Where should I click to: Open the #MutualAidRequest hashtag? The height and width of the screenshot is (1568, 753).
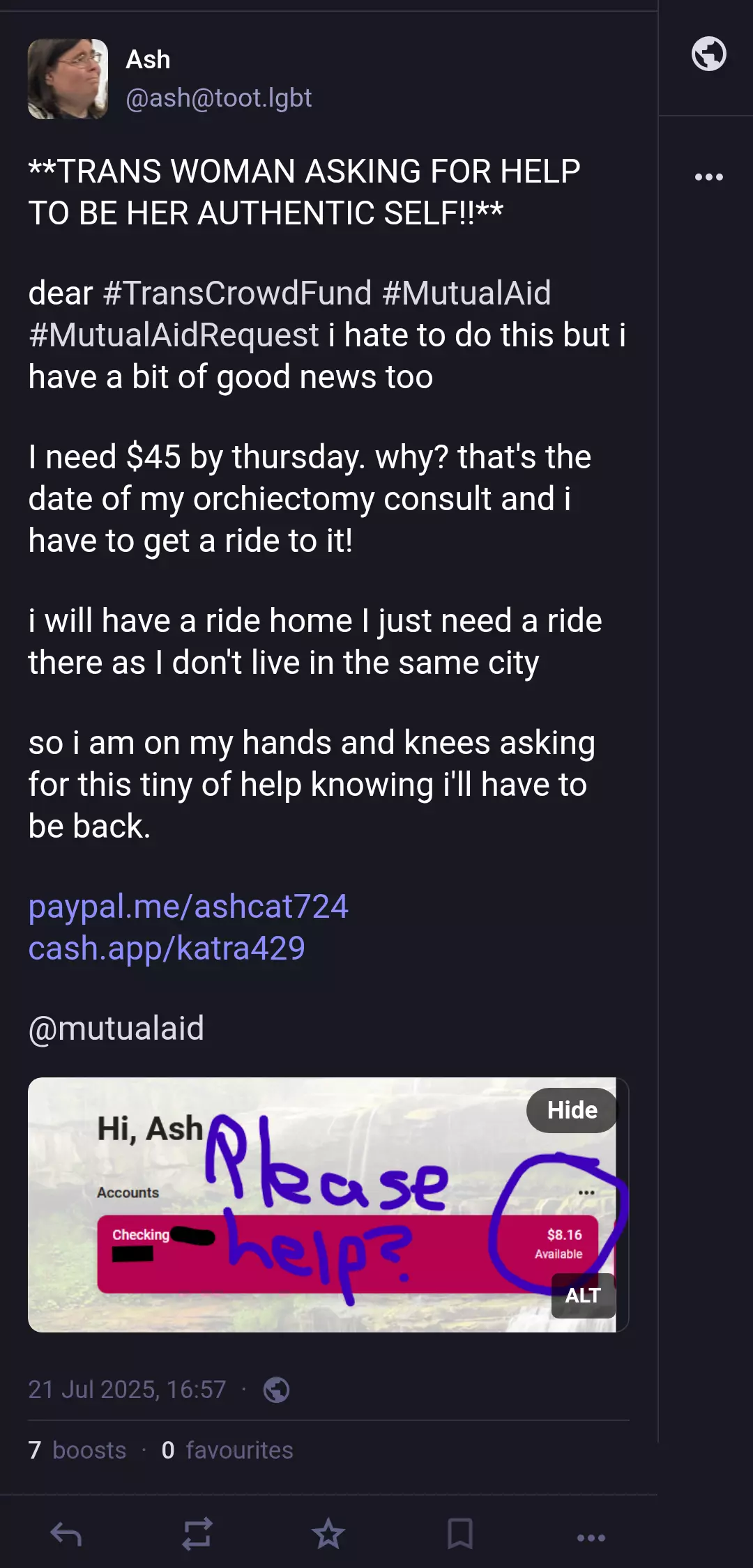click(174, 335)
